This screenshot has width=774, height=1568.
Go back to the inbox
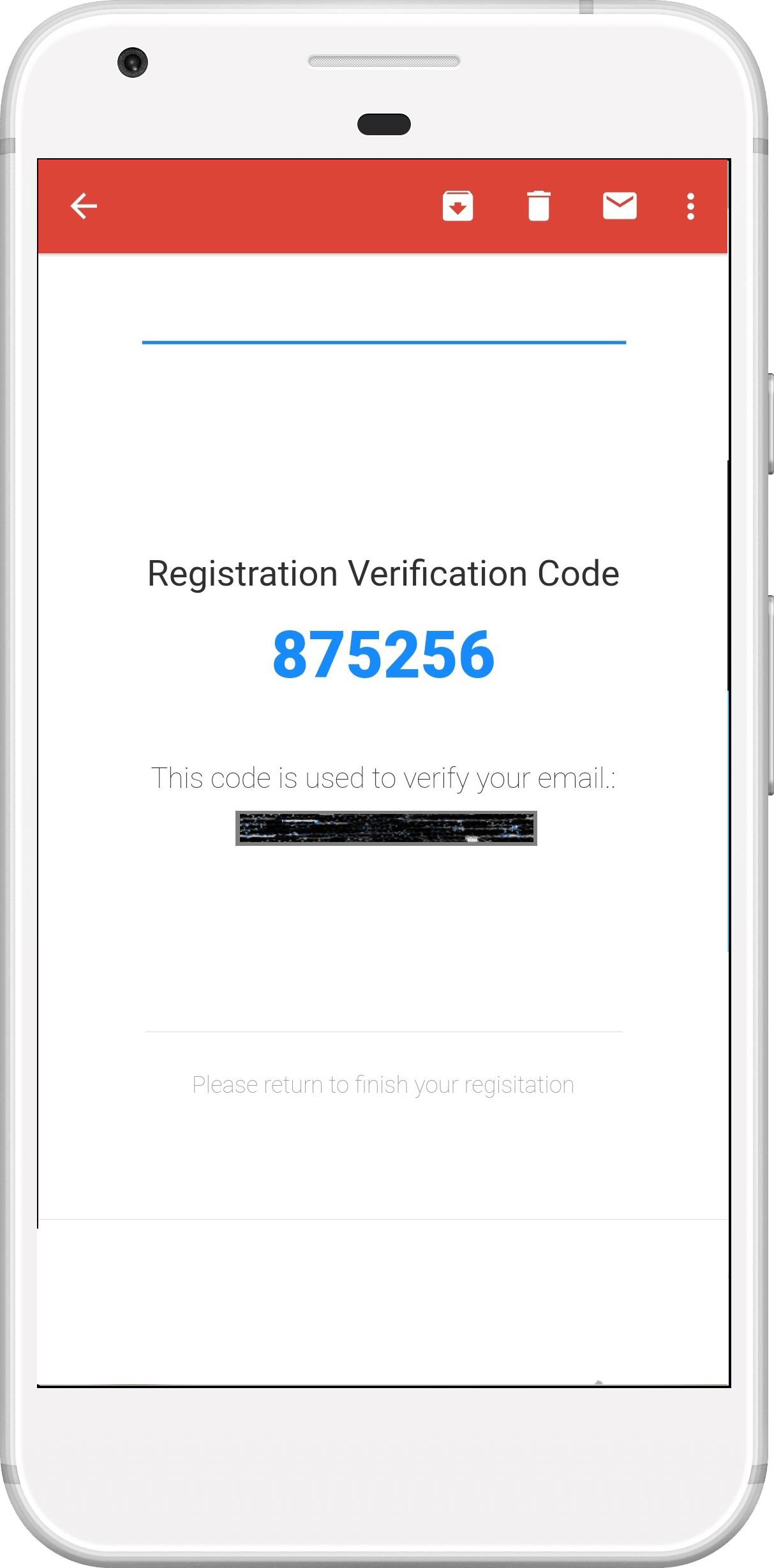pyautogui.click(x=84, y=206)
